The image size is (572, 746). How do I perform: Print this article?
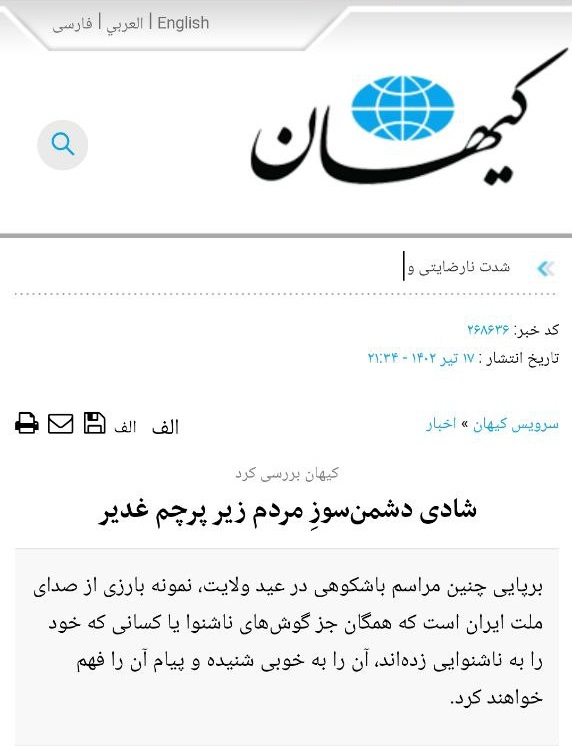[27, 423]
